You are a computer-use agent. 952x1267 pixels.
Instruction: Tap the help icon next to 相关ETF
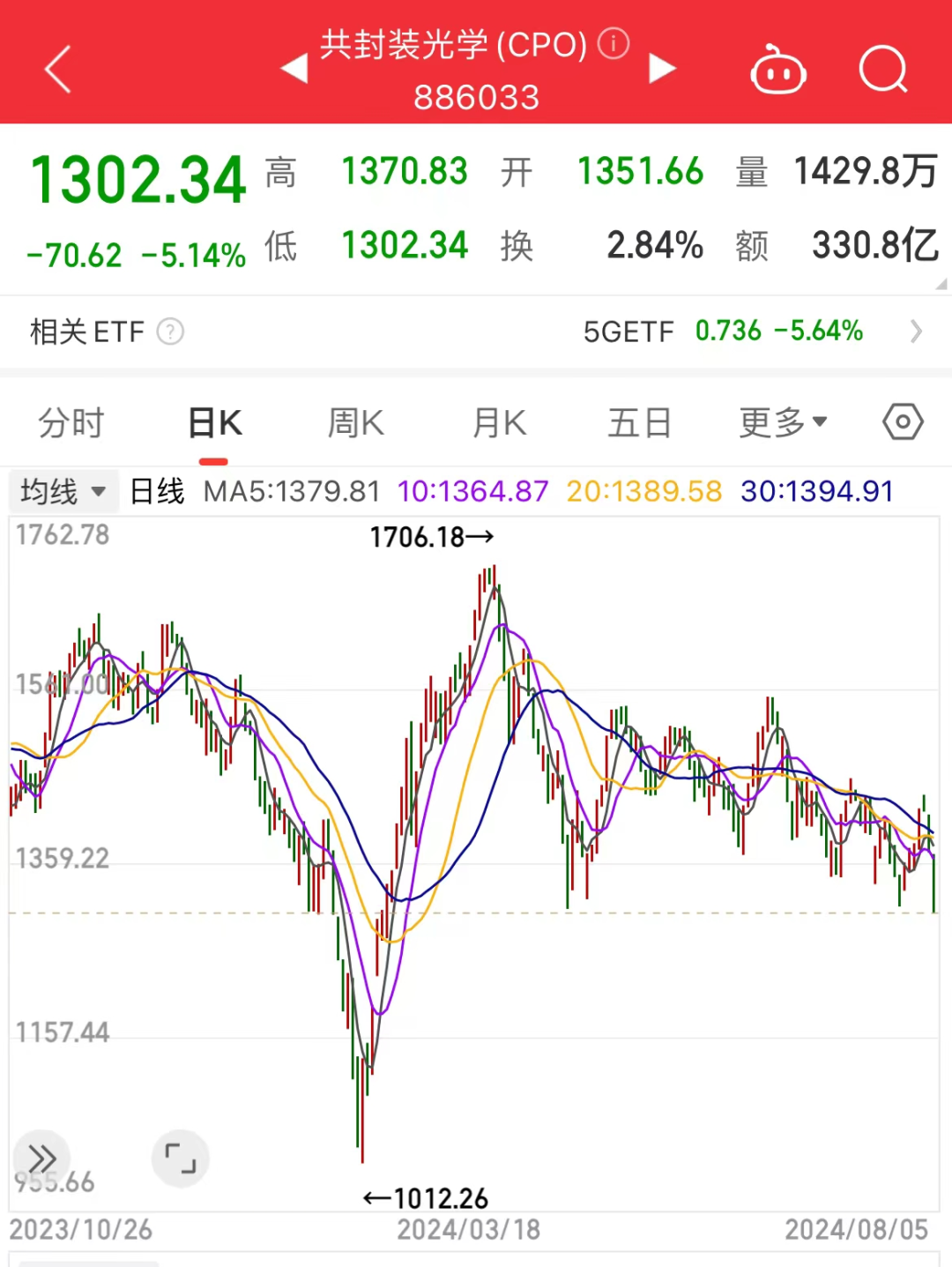coord(170,332)
